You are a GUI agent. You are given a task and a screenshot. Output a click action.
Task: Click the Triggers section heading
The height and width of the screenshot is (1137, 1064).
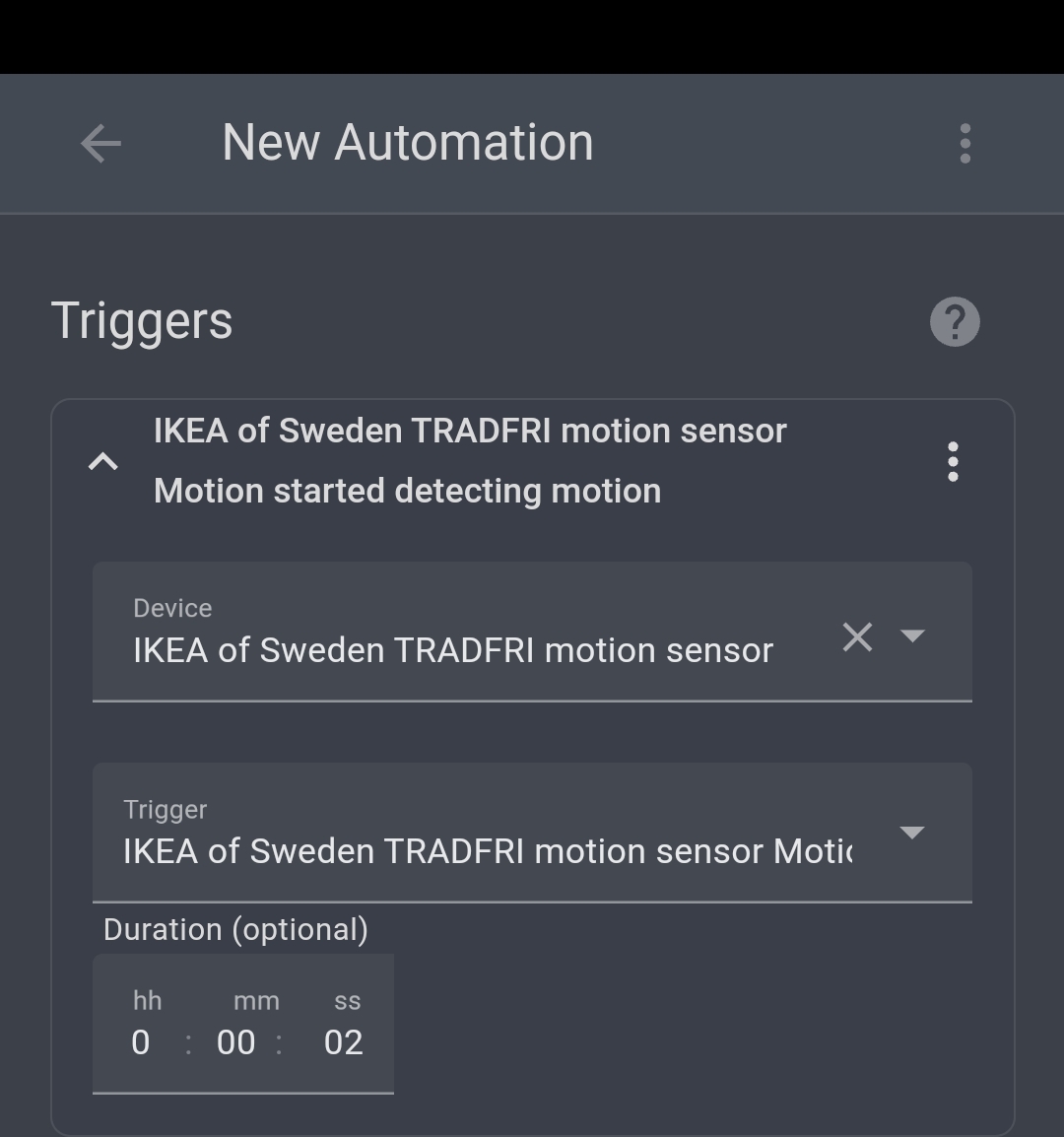click(142, 320)
